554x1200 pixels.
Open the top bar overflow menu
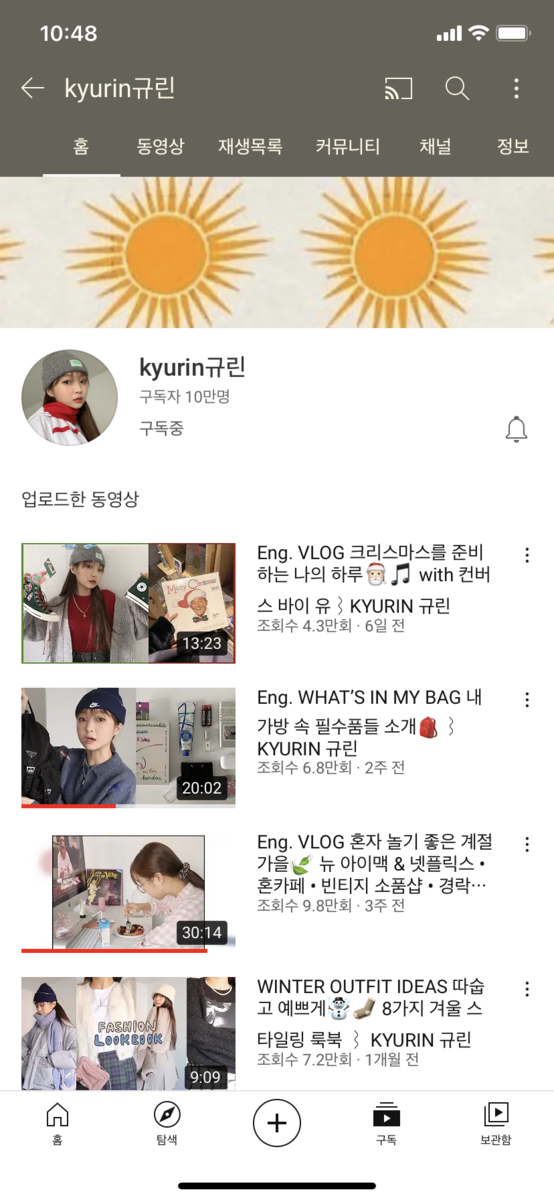pyautogui.click(x=516, y=89)
